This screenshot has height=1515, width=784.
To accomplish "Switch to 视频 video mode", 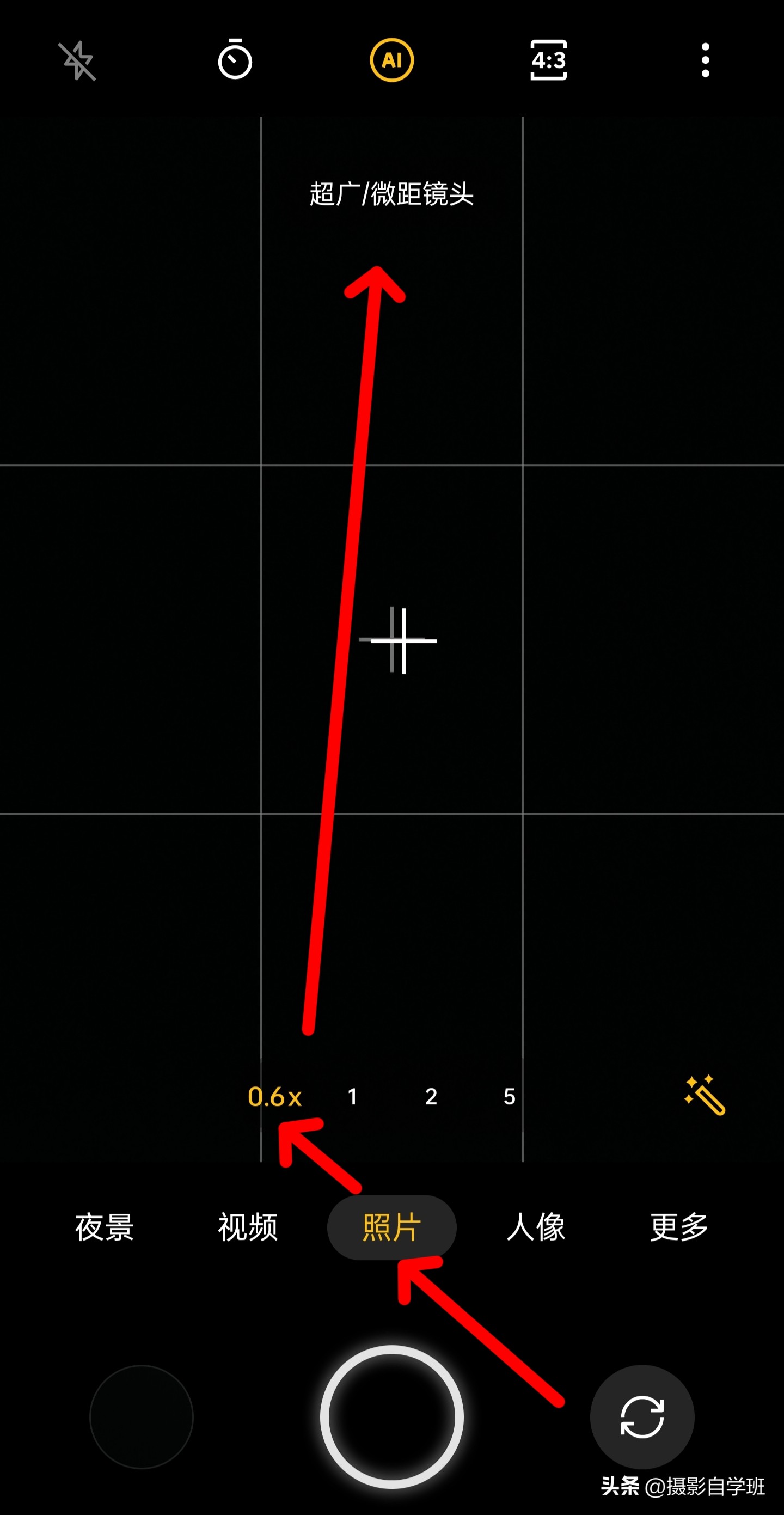I will 248,1227.
